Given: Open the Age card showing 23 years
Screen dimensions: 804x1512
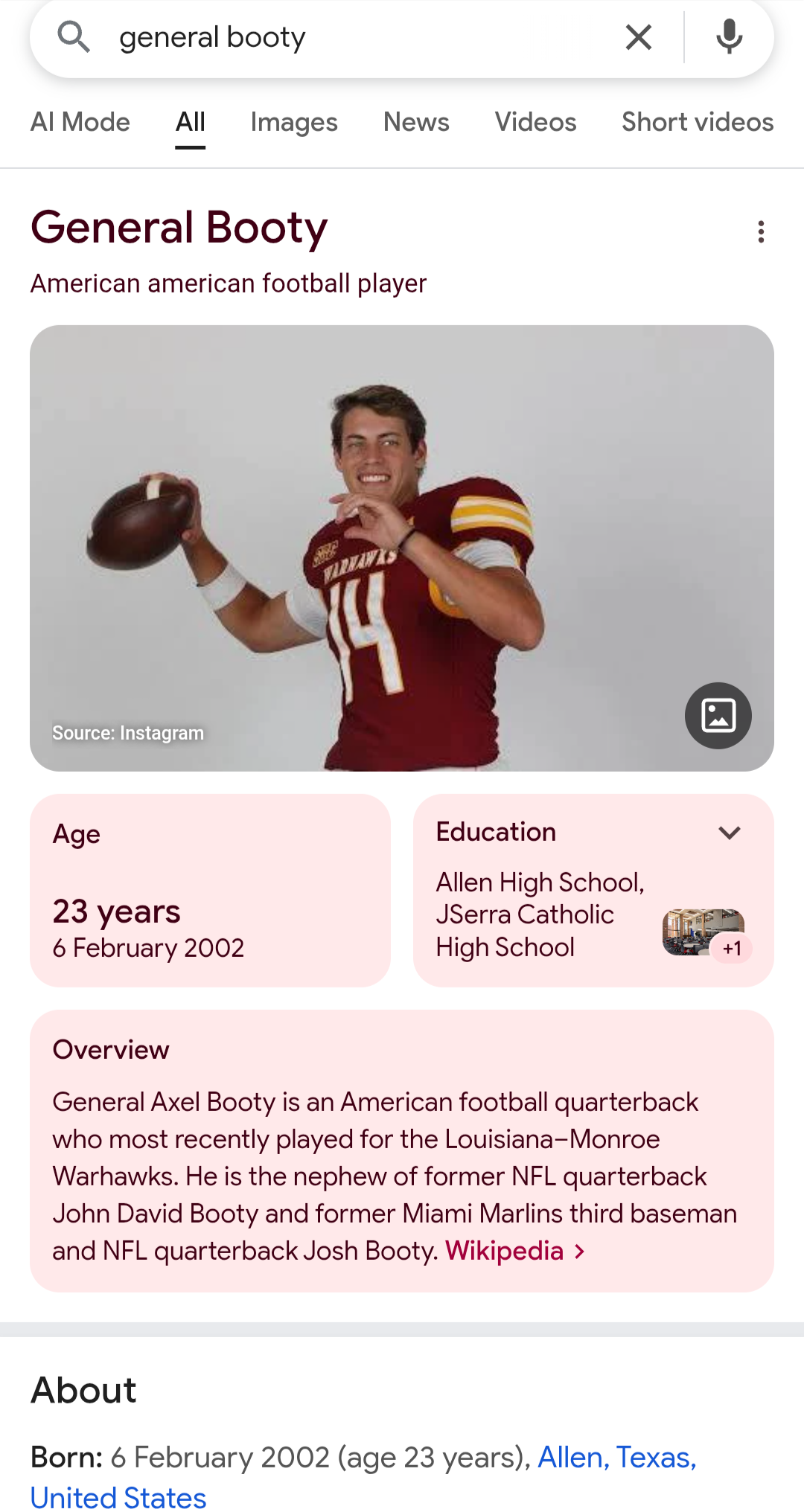Looking at the screenshot, I should click(x=210, y=891).
